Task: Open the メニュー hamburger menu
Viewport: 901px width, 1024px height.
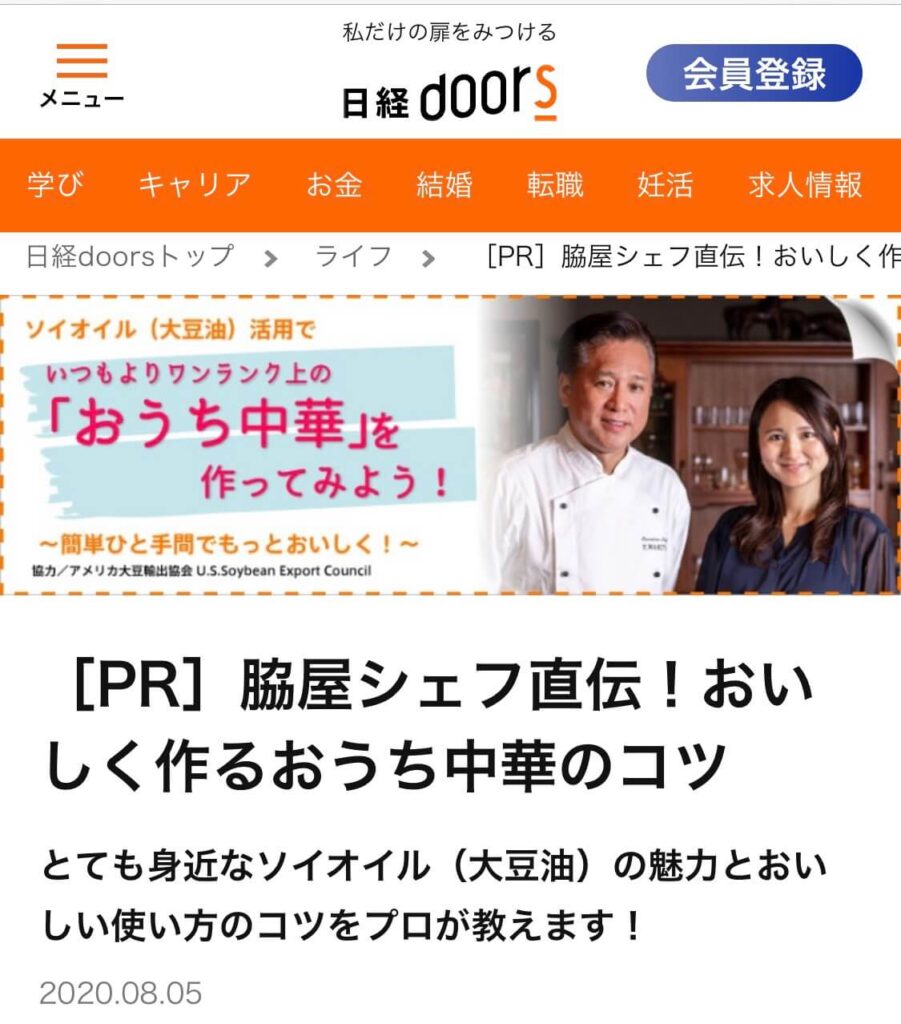Action: point(82,76)
